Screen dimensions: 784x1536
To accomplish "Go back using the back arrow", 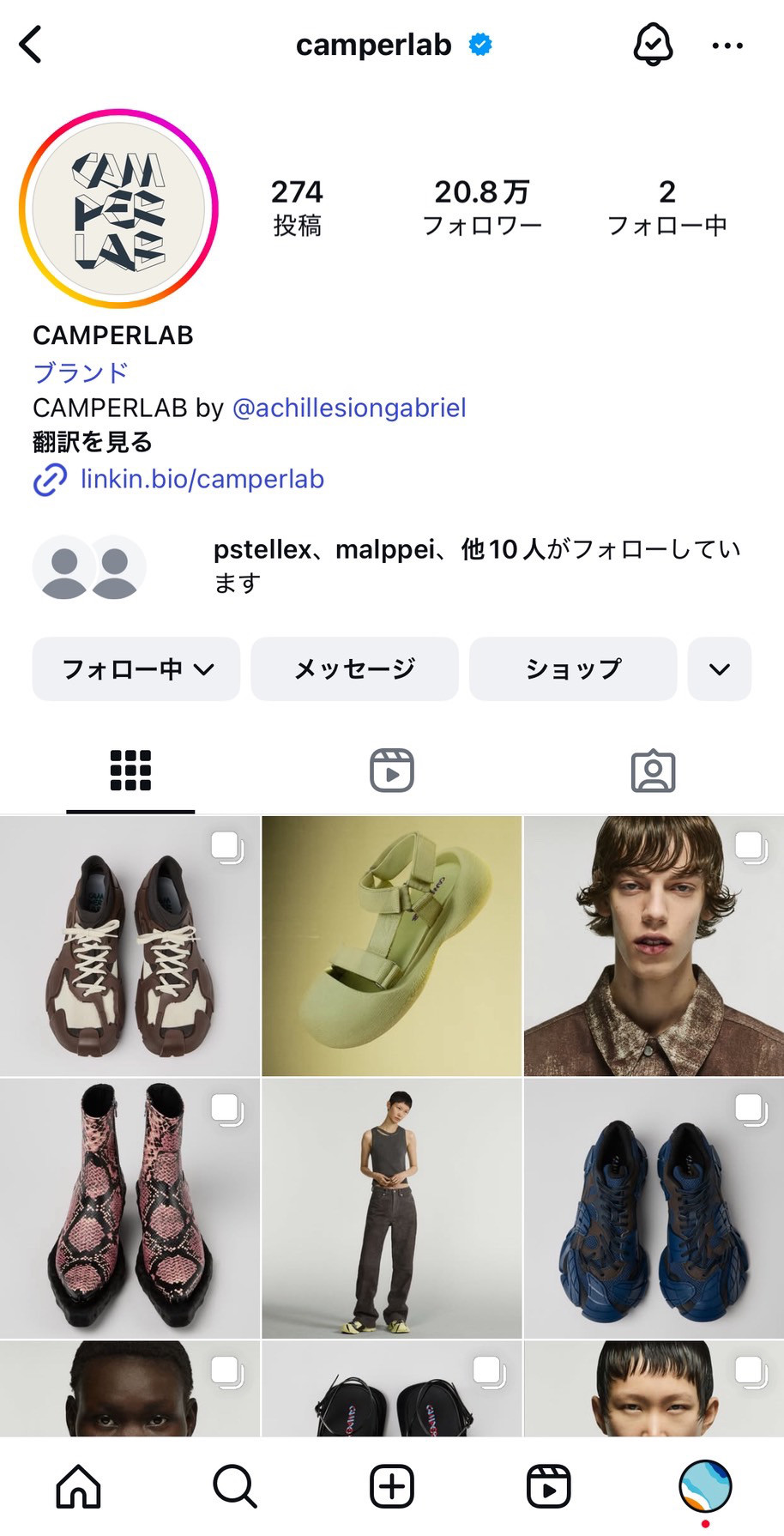I will click(31, 45).
